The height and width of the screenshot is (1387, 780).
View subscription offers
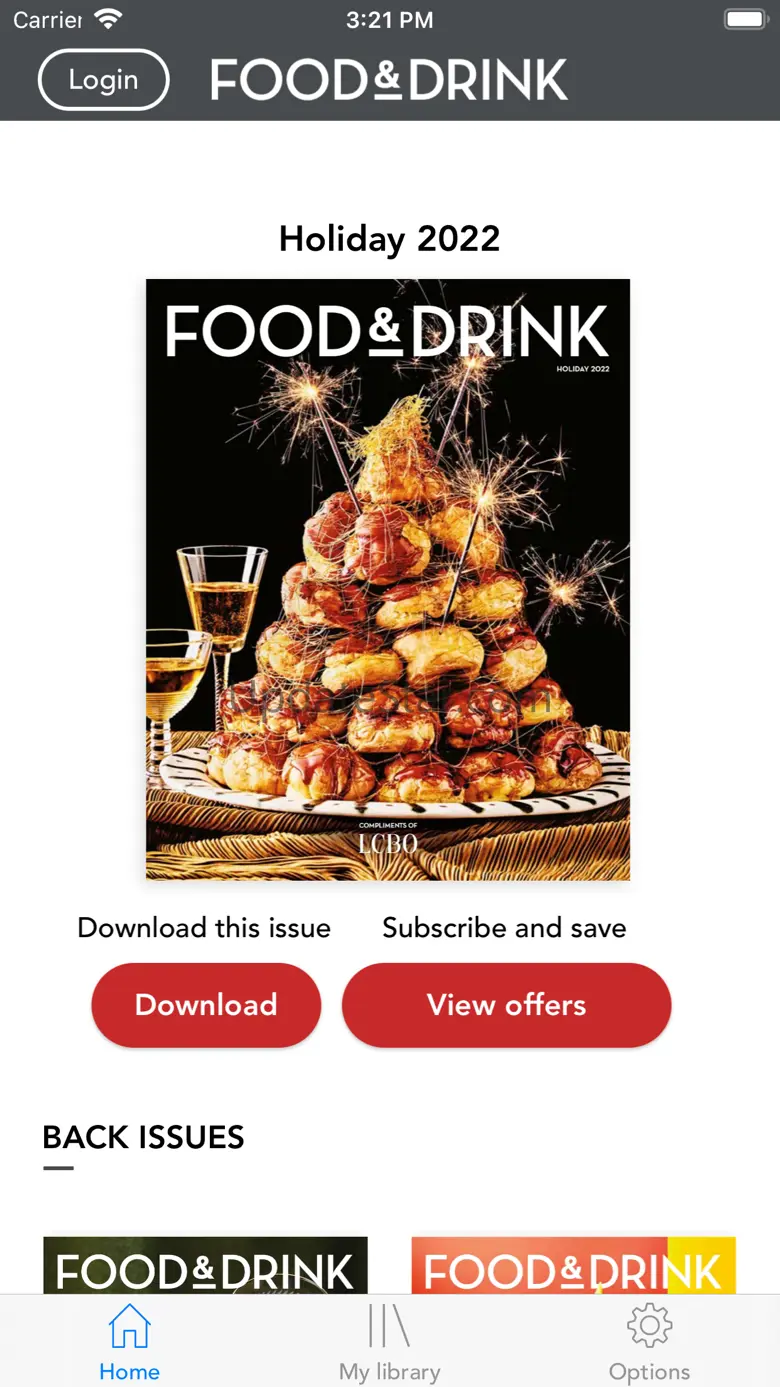506,1005
